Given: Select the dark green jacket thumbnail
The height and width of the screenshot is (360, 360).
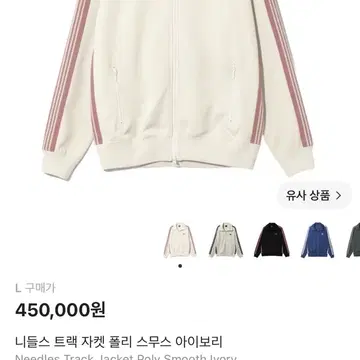Looking at the screenshot, I should click(x=353, y=240).
